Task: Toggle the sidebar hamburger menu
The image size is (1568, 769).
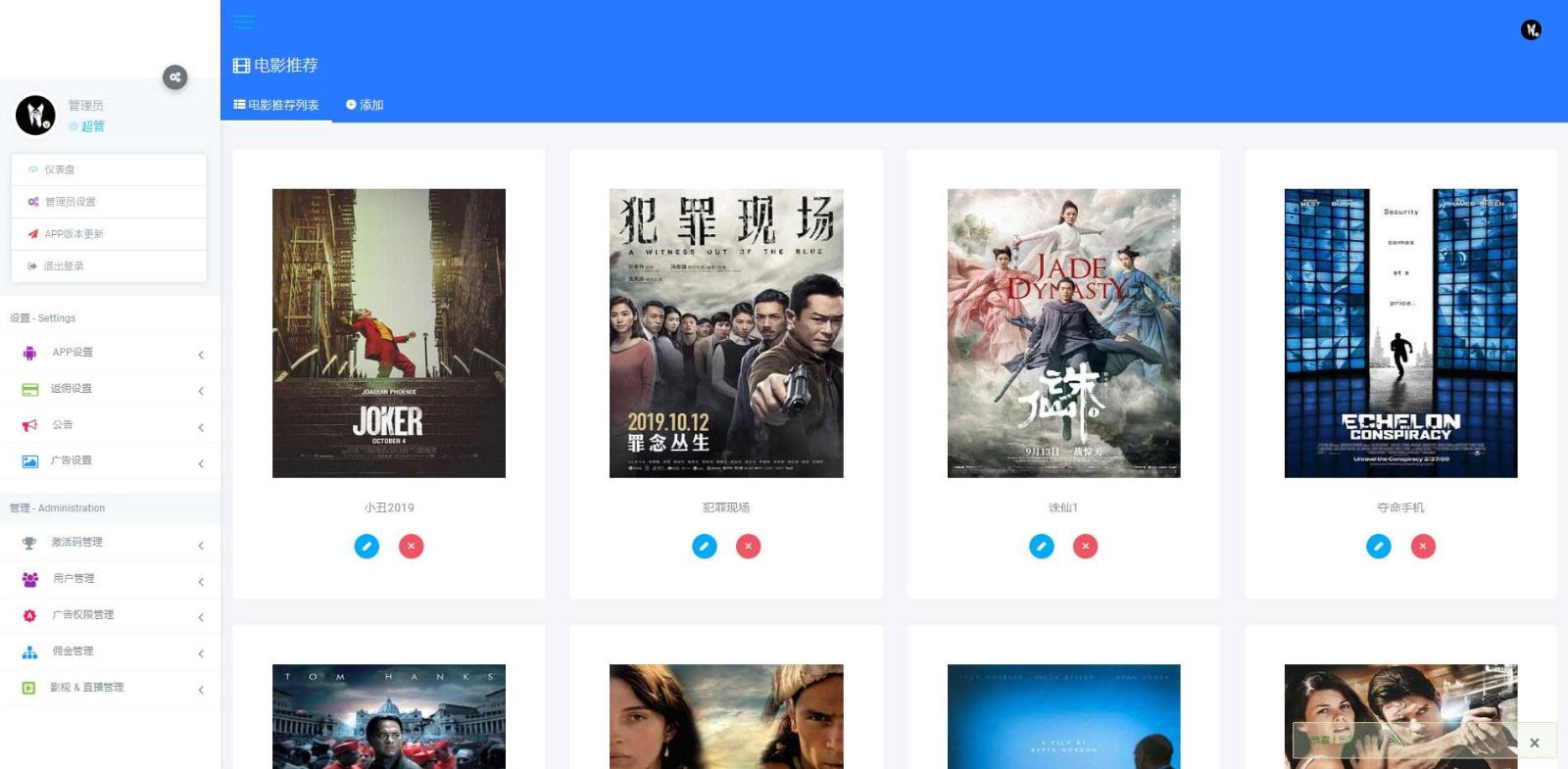Action: tap(244, 22)
